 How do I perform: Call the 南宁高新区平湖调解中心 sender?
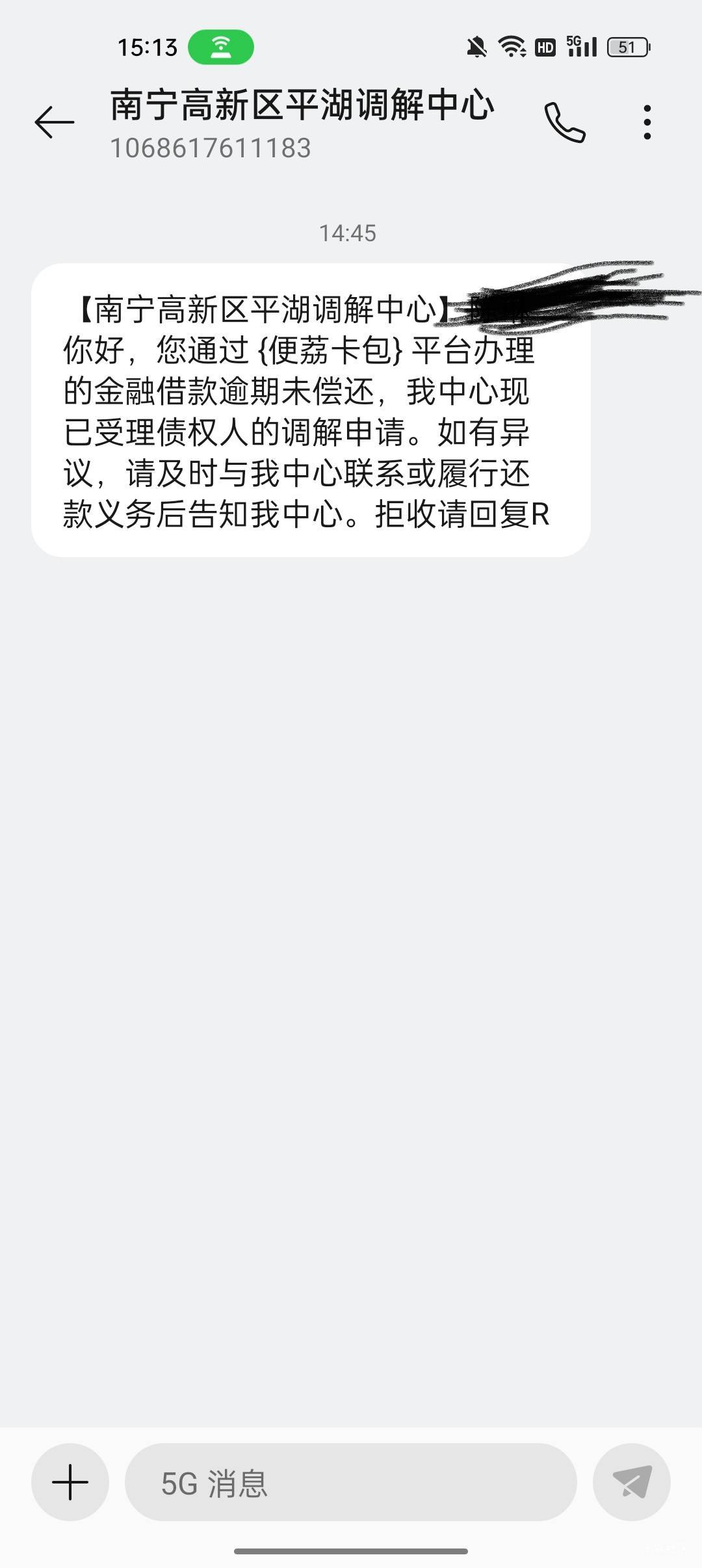[565, 122]
